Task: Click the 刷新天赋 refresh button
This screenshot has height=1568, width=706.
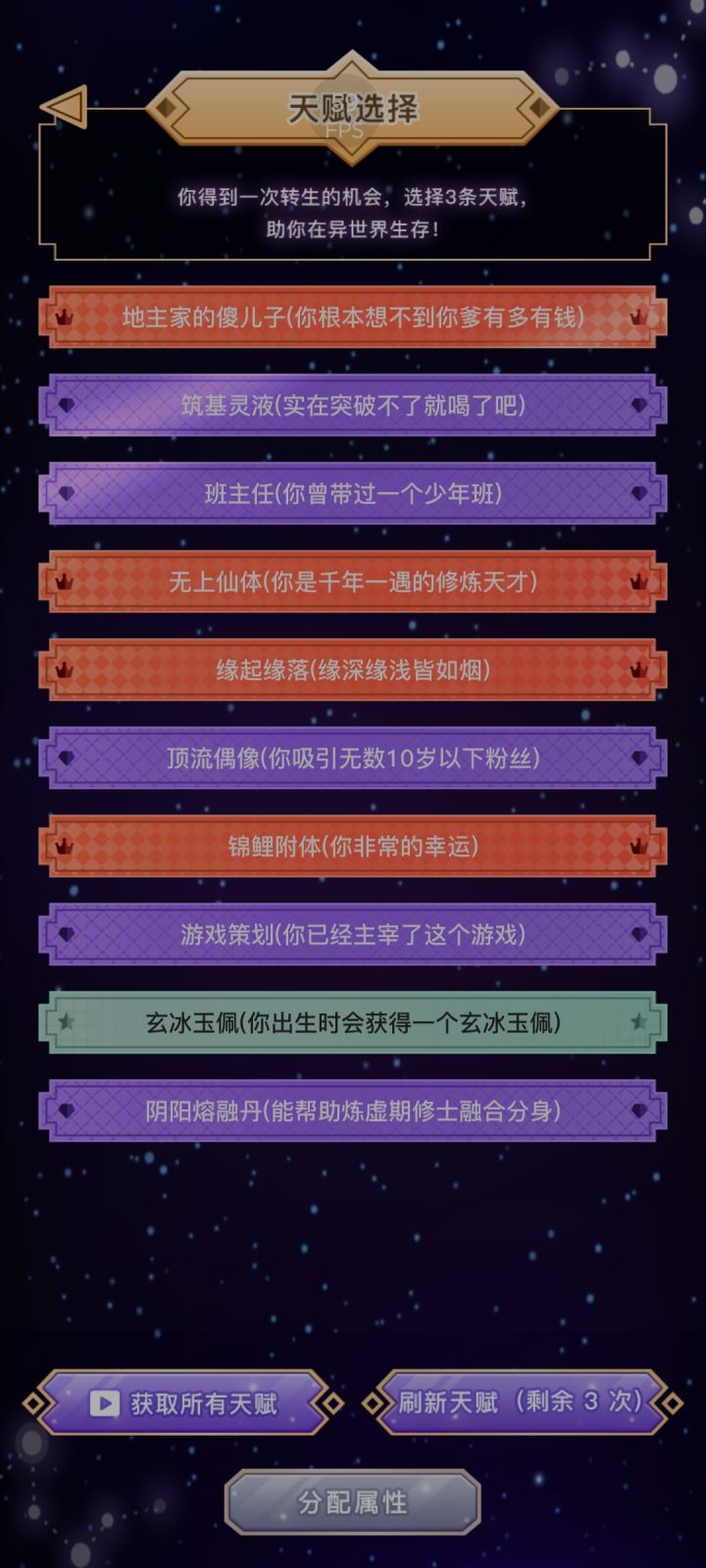Action: [x=520, y=1403]
